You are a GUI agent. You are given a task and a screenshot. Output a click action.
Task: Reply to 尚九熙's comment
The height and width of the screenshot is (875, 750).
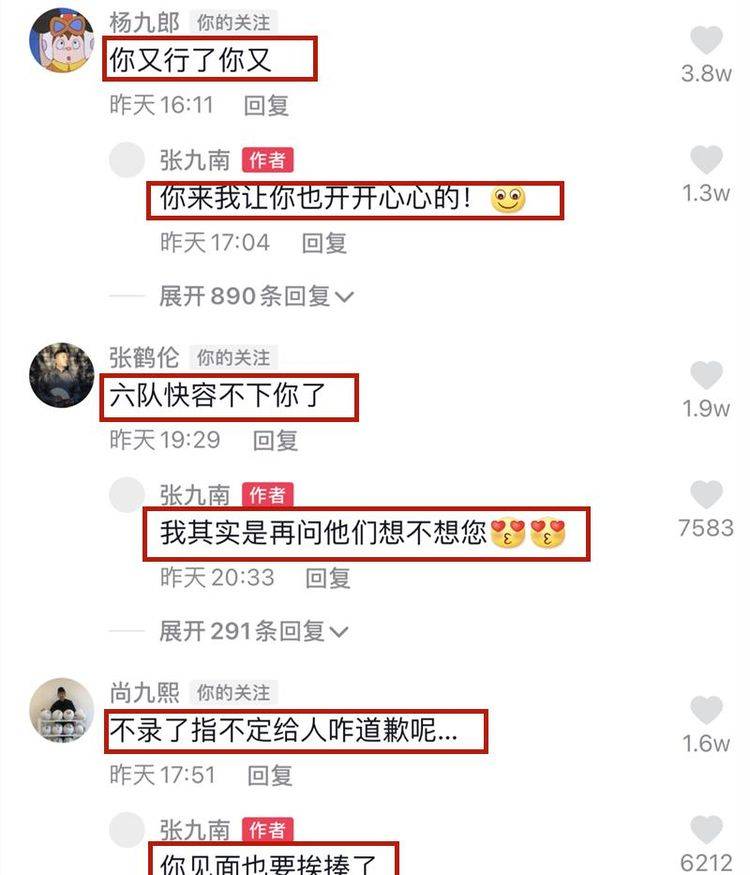click(x=269, y=775)
